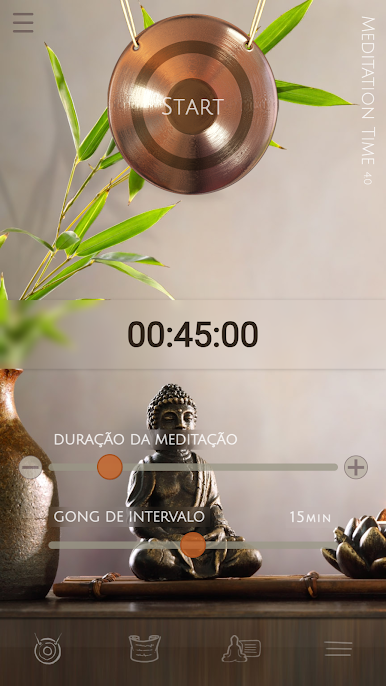Increase meditation duration with plus button

(356, 467)
